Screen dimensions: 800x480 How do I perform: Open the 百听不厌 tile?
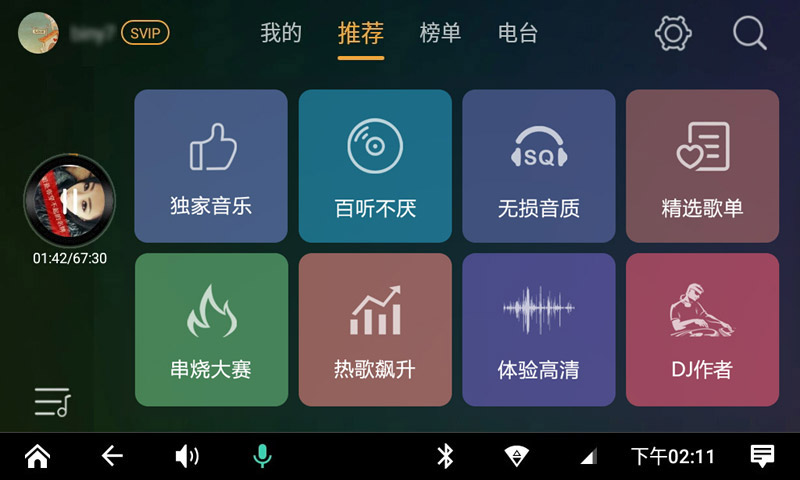(375, 166)
